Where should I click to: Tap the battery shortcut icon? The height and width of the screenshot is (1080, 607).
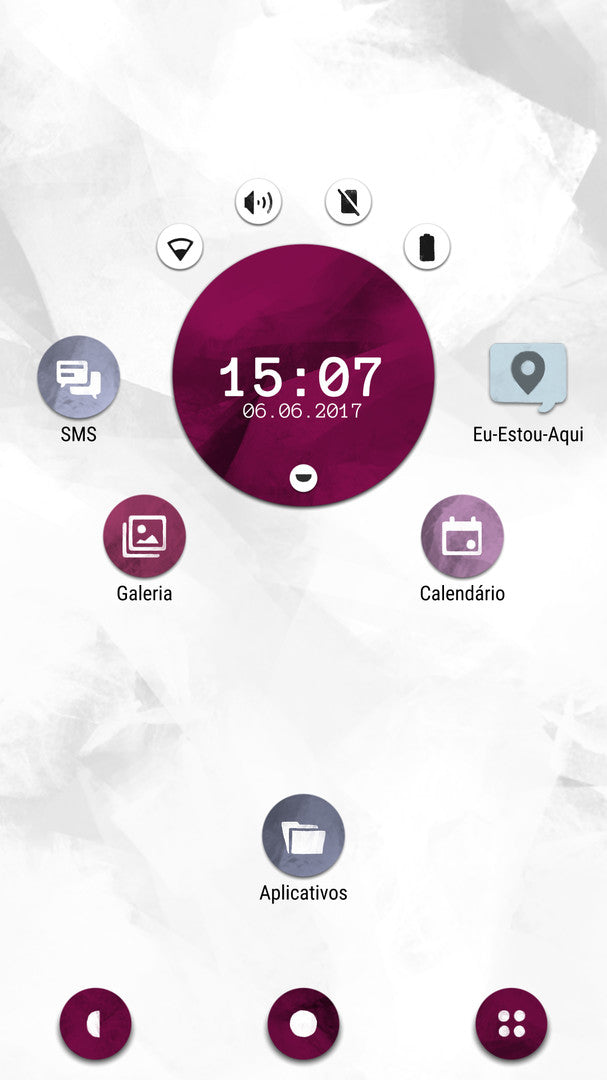pyautogui.click(x=427, y=246)
